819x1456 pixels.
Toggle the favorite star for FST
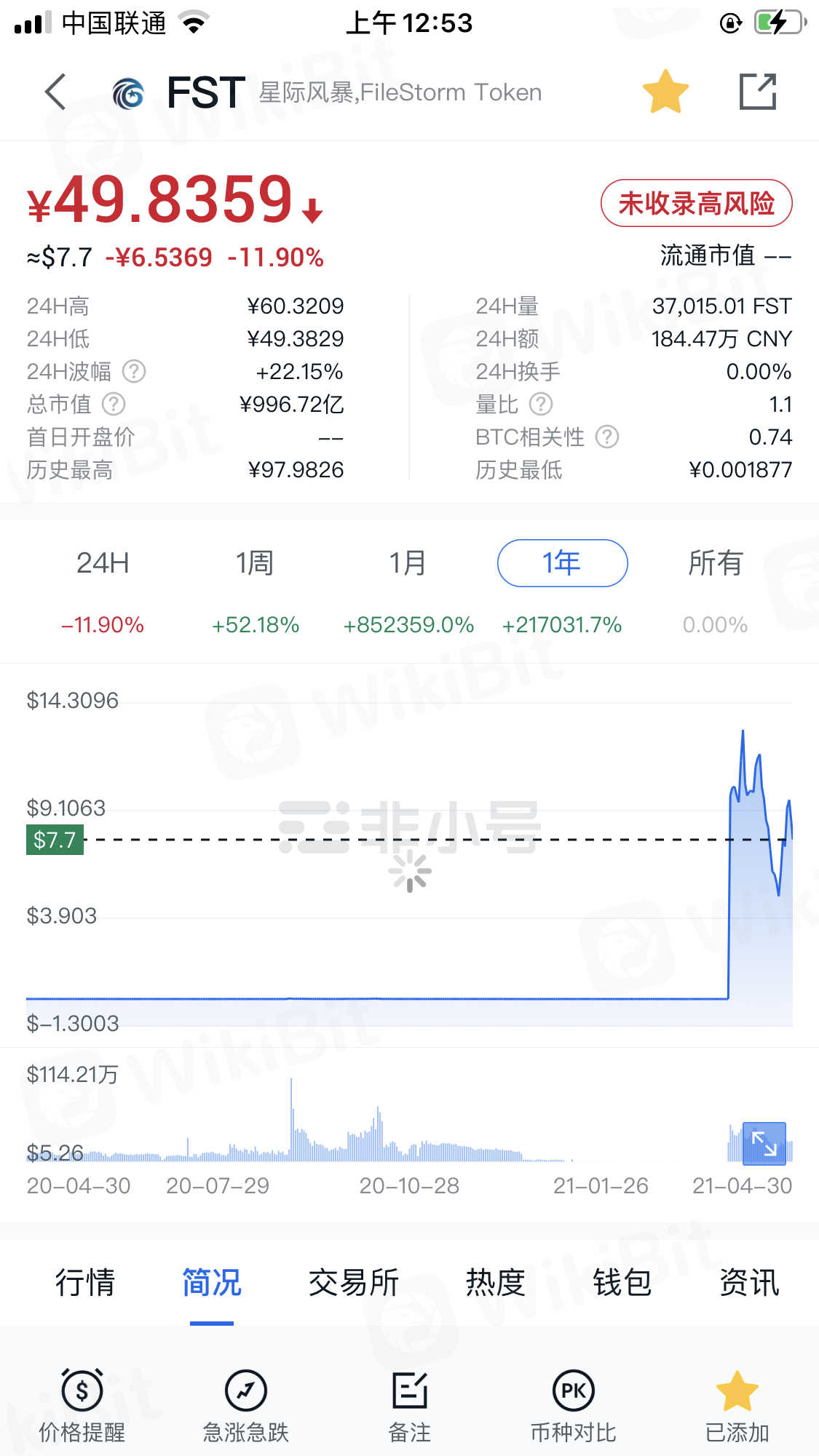(665, 92)
